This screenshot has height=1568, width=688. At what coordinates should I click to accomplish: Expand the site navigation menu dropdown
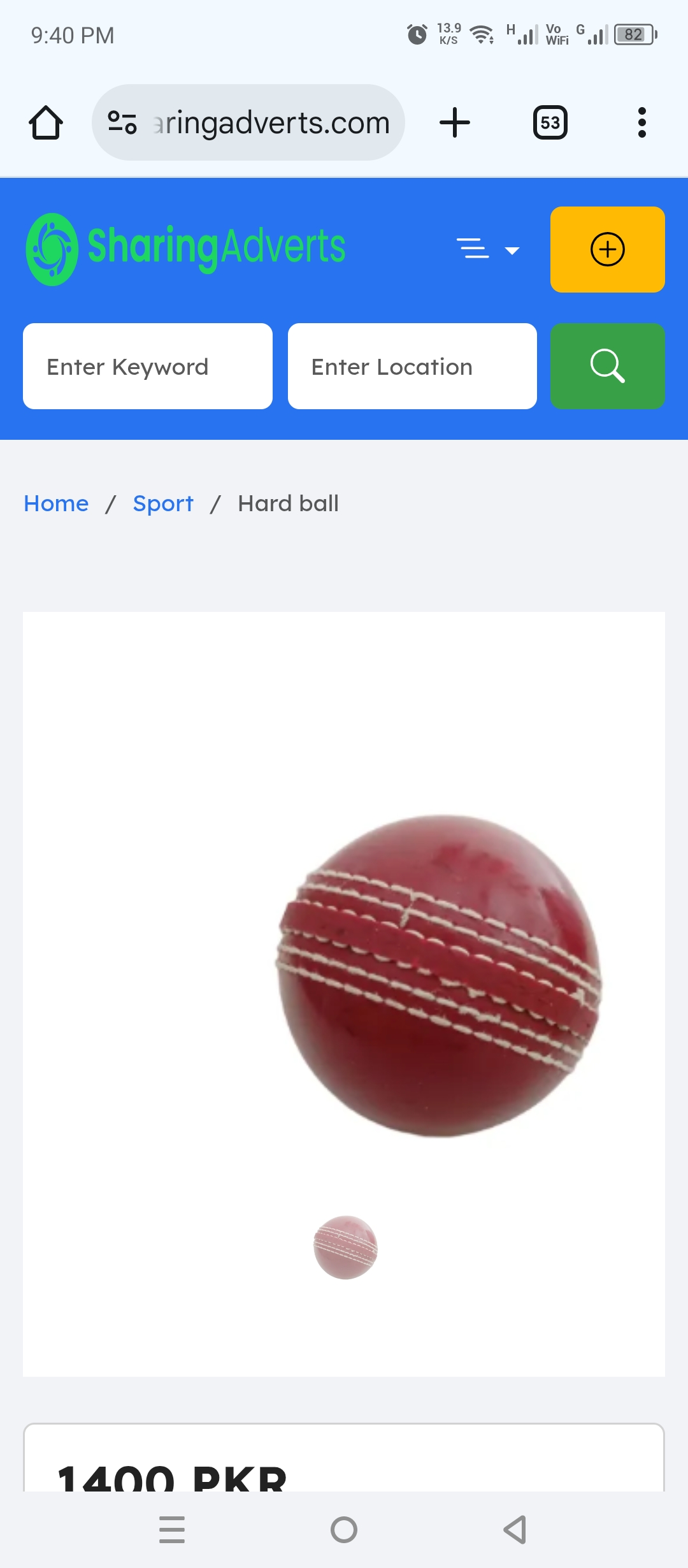click(489, 249)
